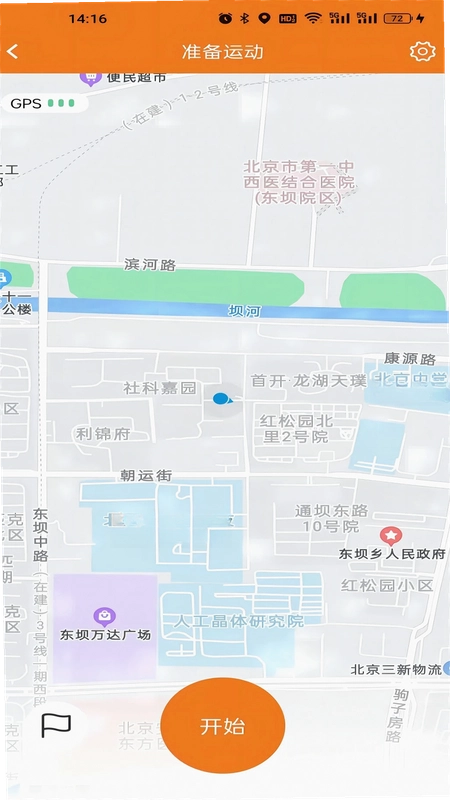Go back using the arrow icon
Screen dimensions: 450x800
point(13,51)
